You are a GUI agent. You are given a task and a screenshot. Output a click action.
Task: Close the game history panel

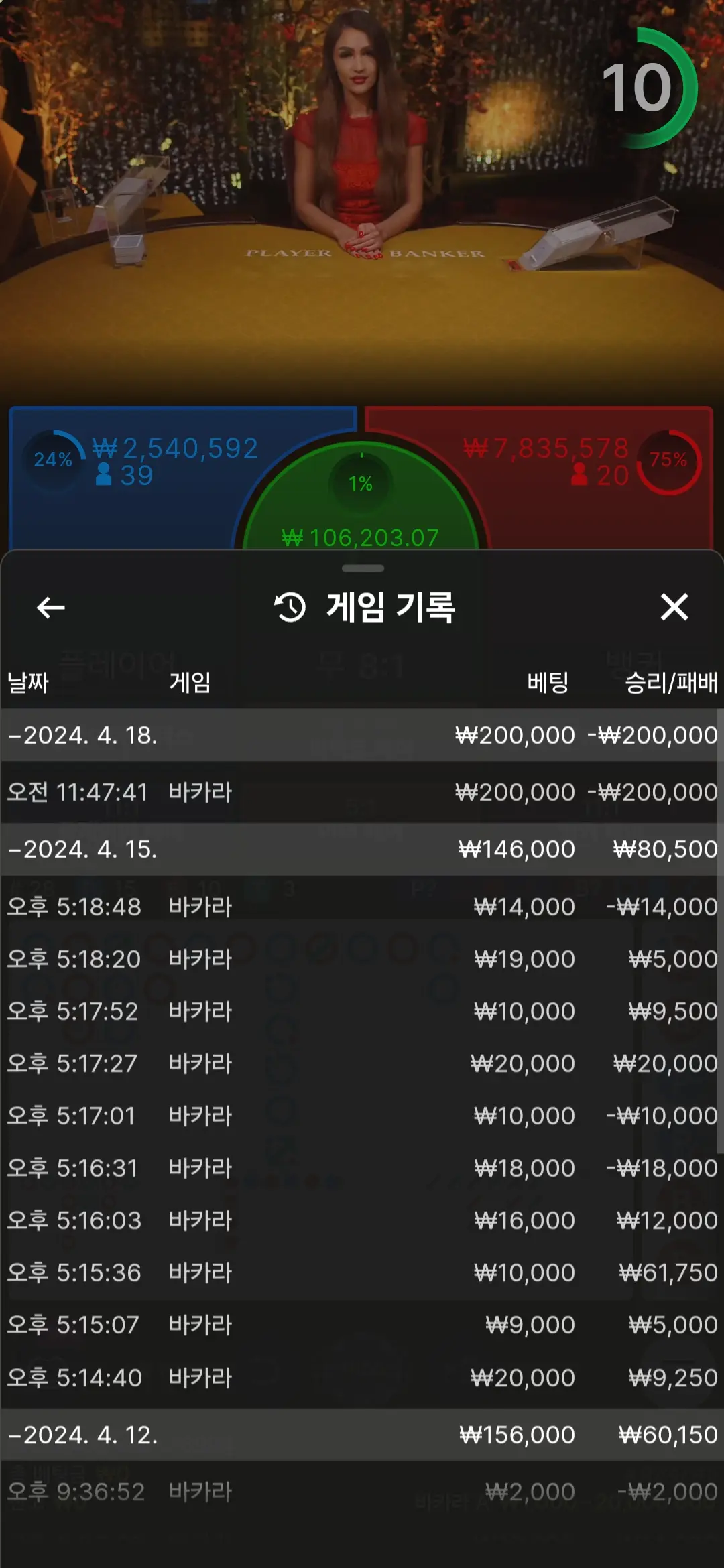[x=674, y=607]
